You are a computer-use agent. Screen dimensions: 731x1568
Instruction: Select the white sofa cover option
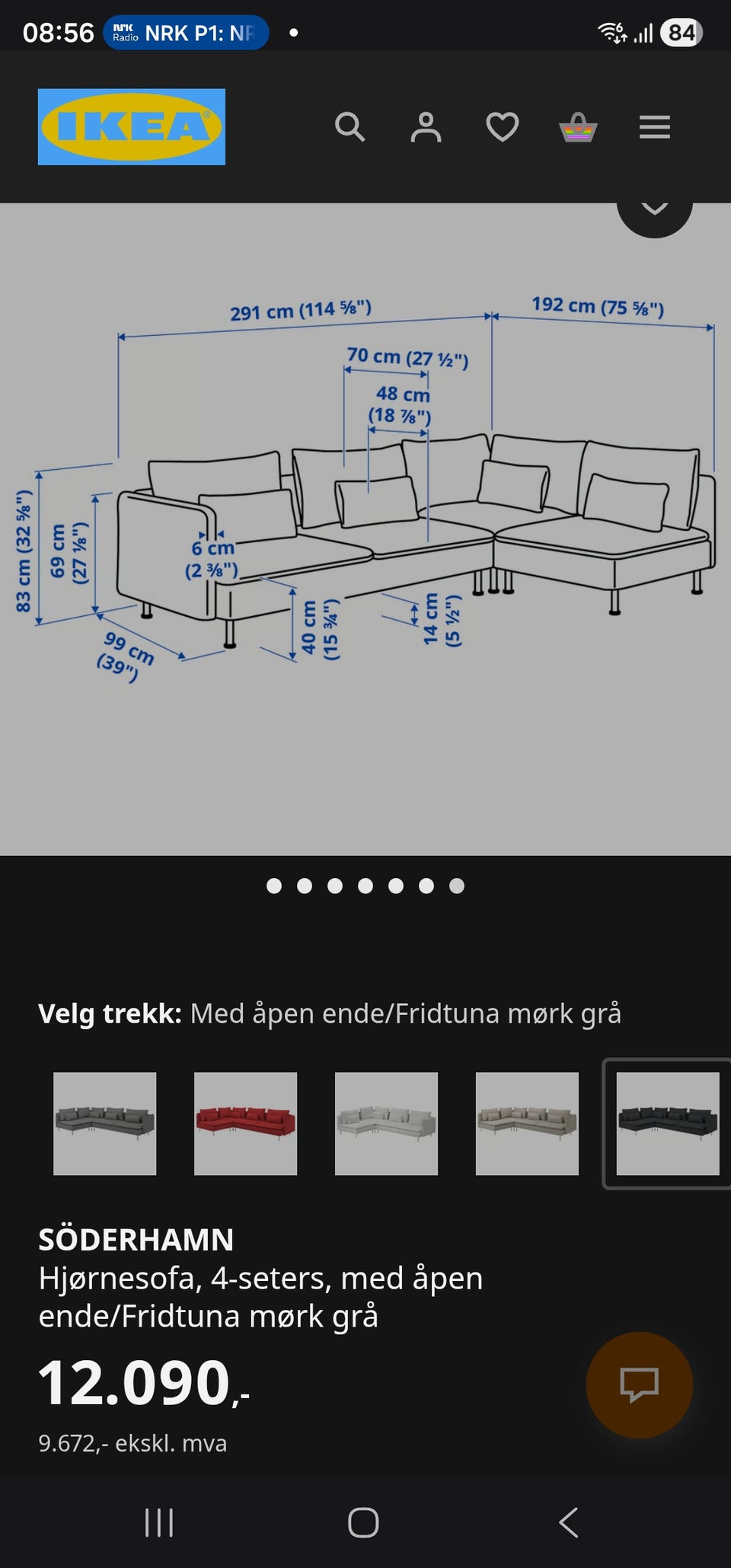pyautogui.click(x=386, y=1123)
